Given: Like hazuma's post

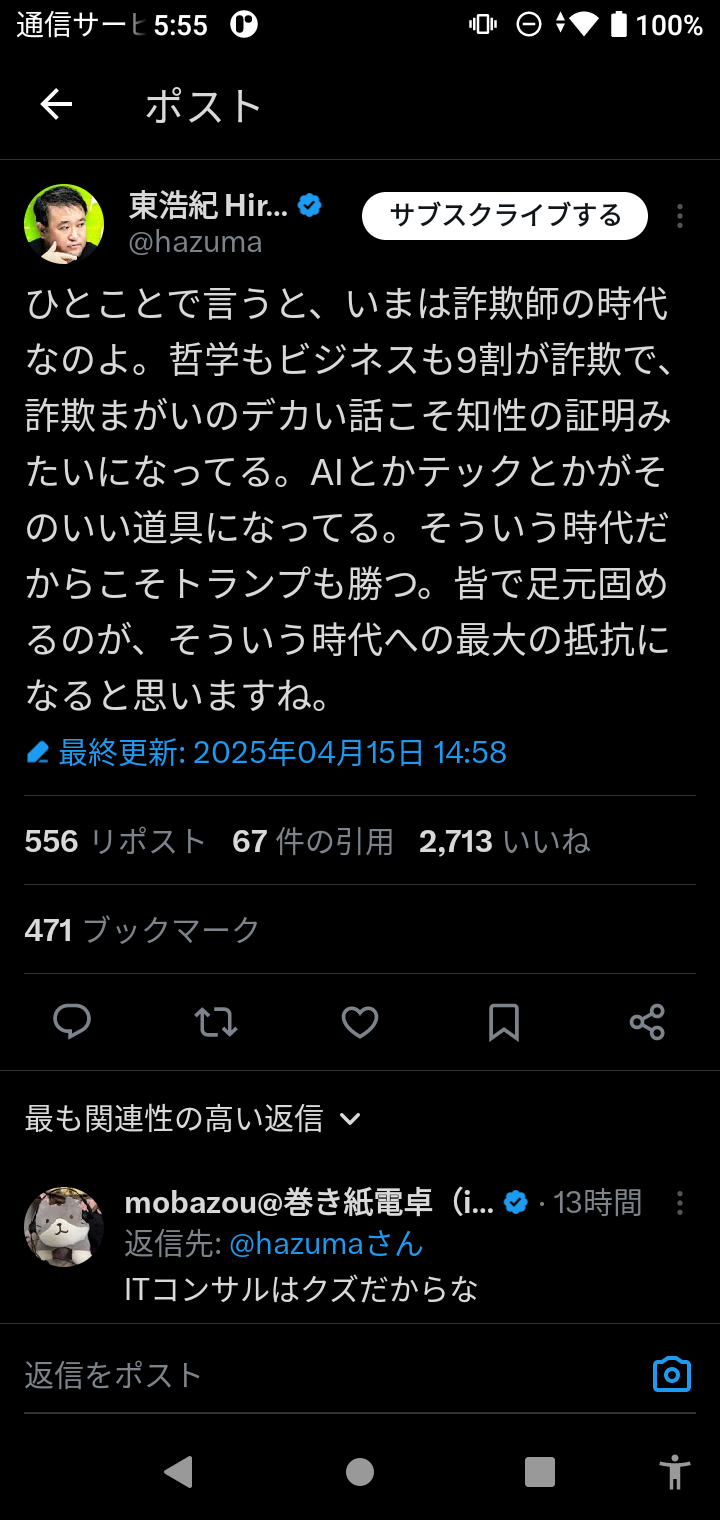Looking at the screenshot, I should point(360,1022).
